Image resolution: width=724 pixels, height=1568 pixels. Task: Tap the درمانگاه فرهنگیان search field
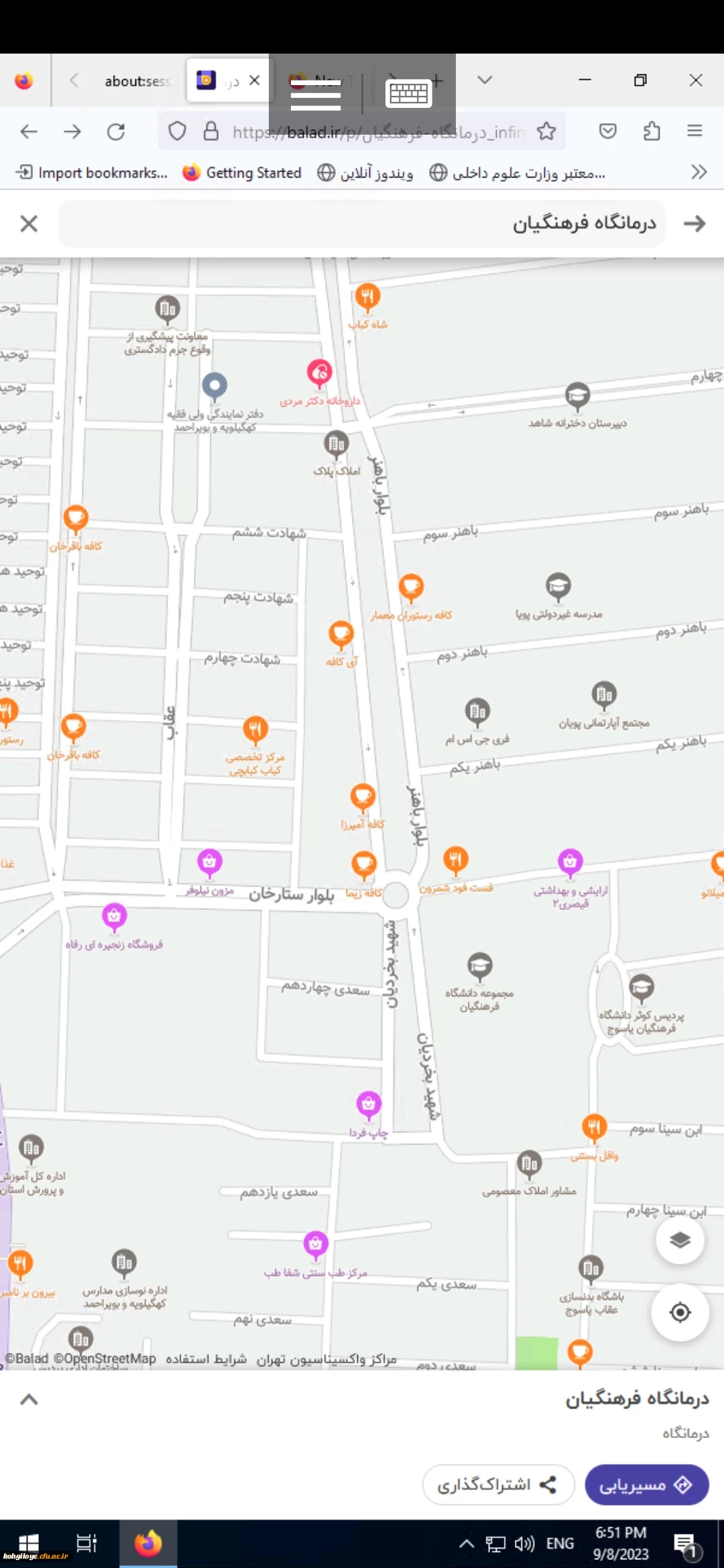click(x=362, y=223)
